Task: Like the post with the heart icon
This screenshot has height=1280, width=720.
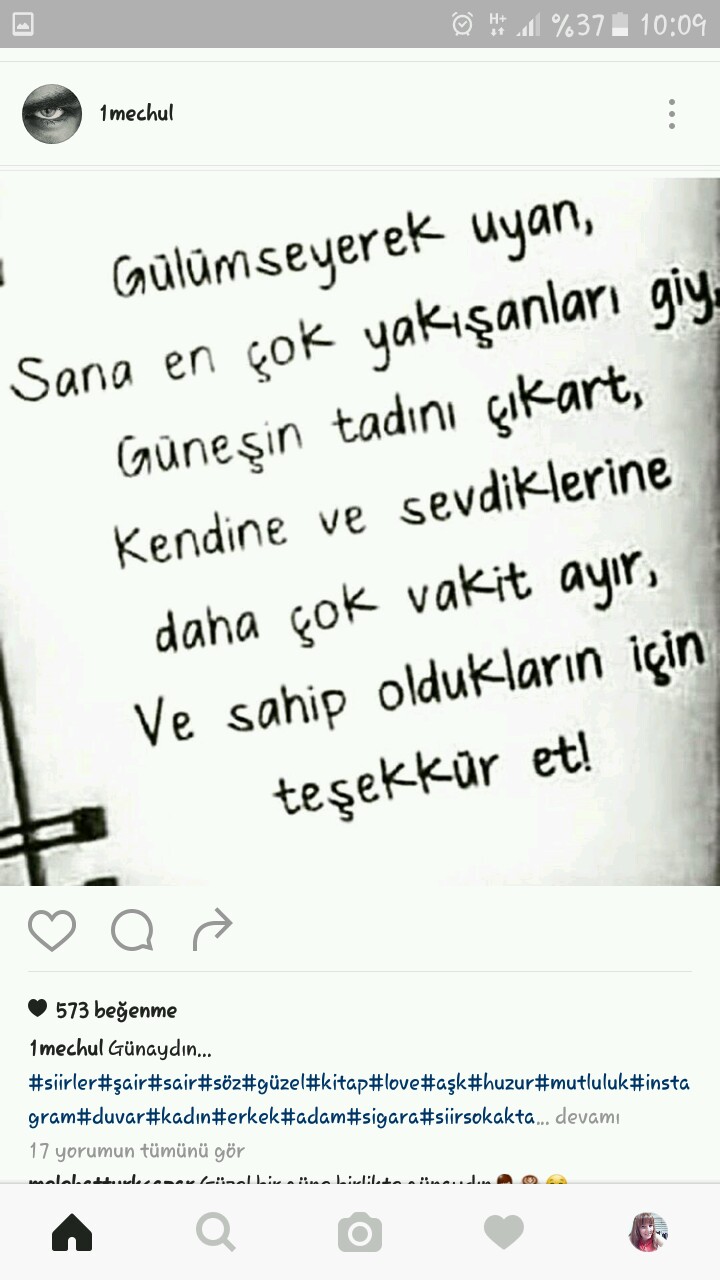Action: pos(52,930)
